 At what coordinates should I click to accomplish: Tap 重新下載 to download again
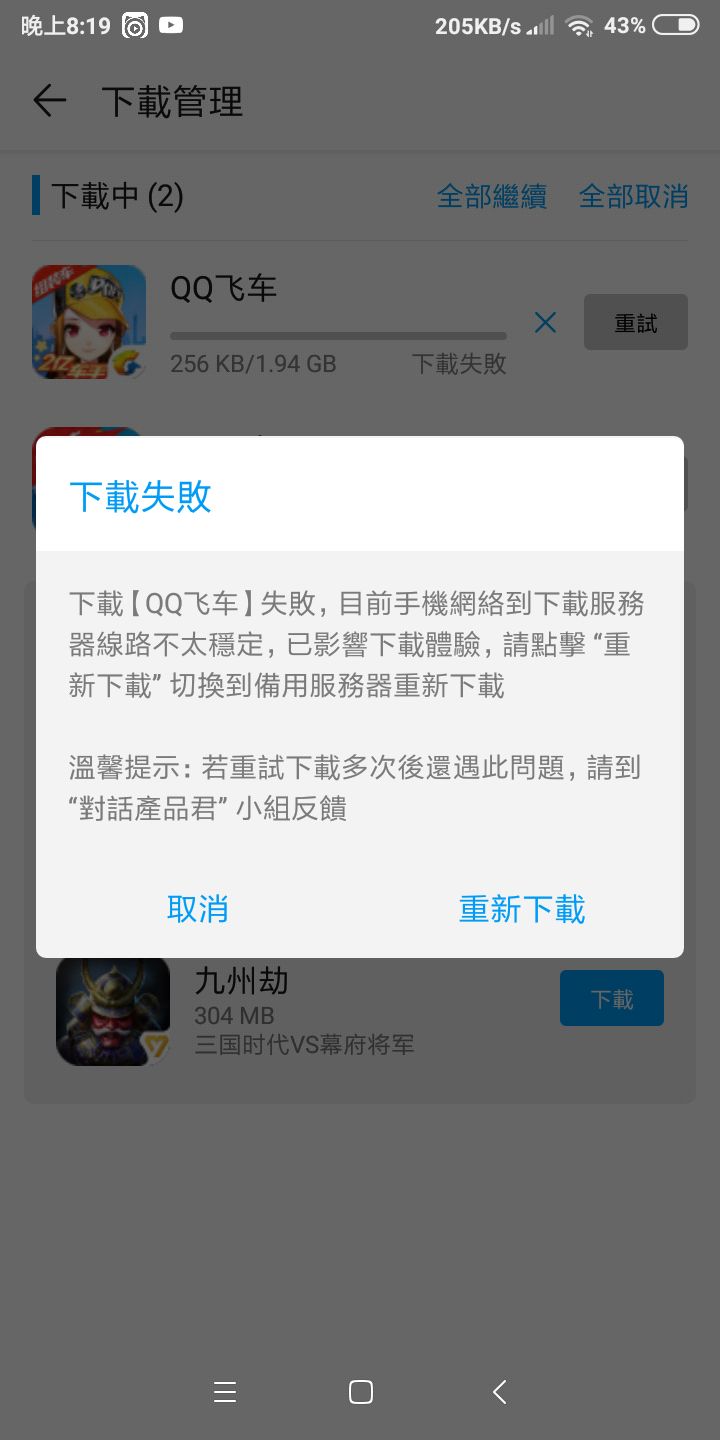click(521, 909)
